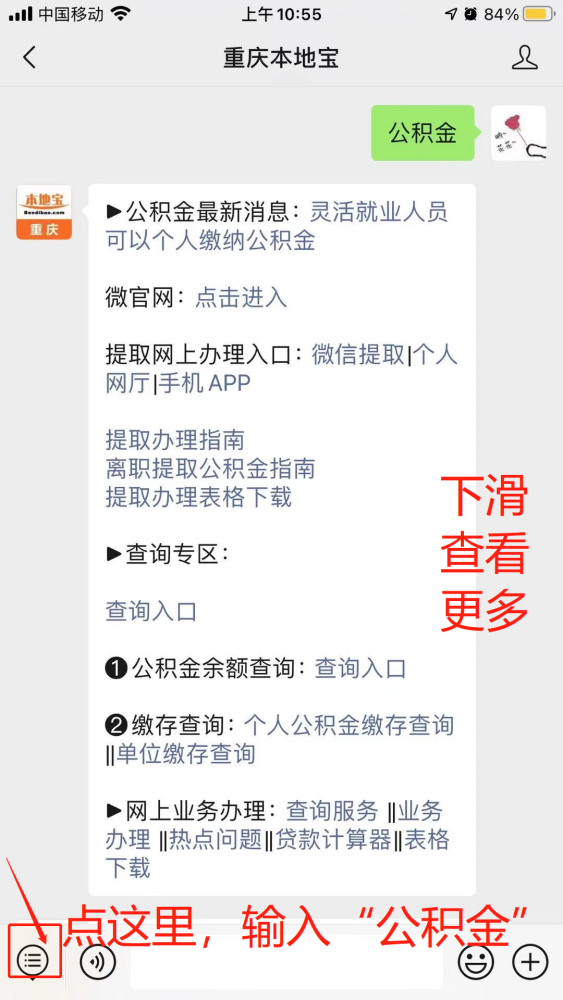
Task: Open the 微信提取 link
Action: pos(358,355)
